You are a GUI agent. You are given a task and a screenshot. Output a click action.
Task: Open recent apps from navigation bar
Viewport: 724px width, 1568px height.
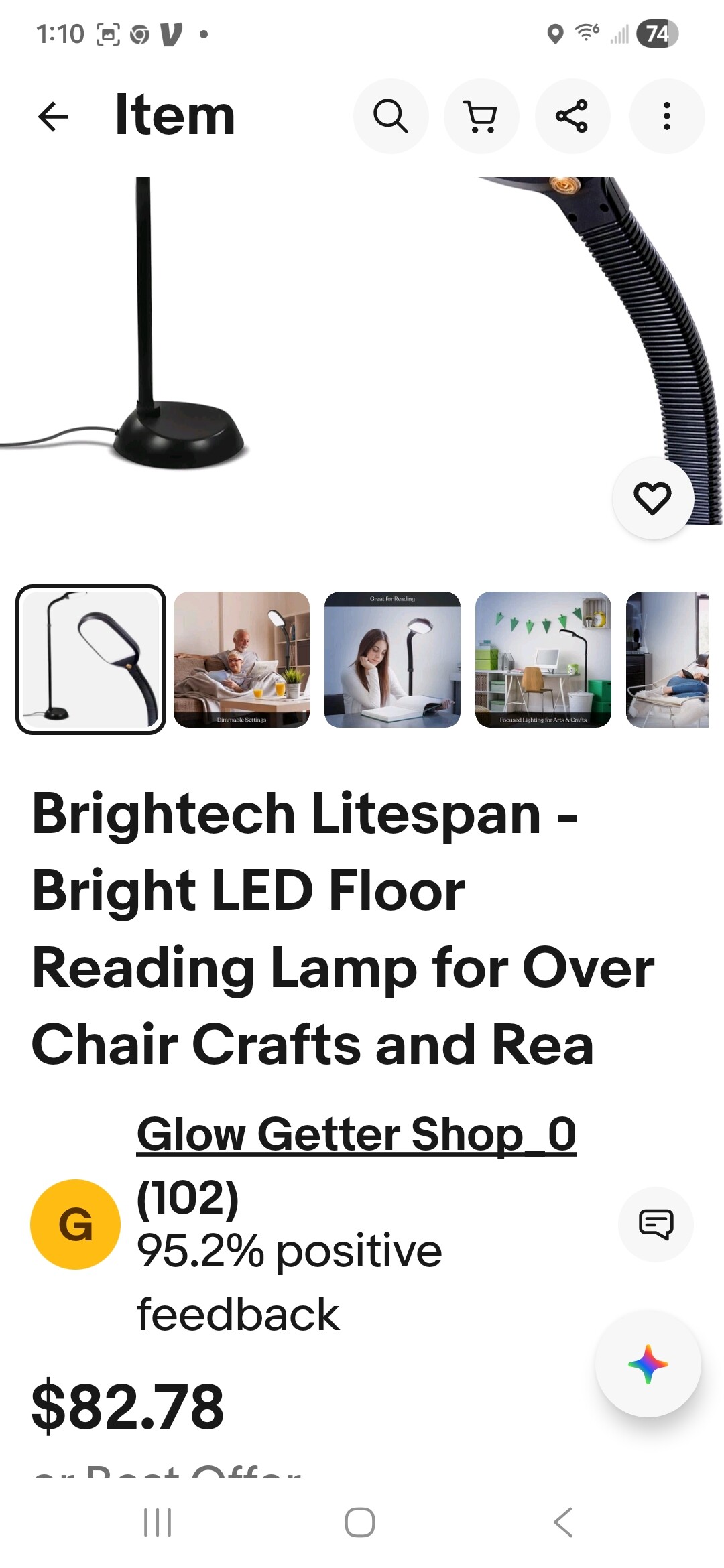[158, 1522]
